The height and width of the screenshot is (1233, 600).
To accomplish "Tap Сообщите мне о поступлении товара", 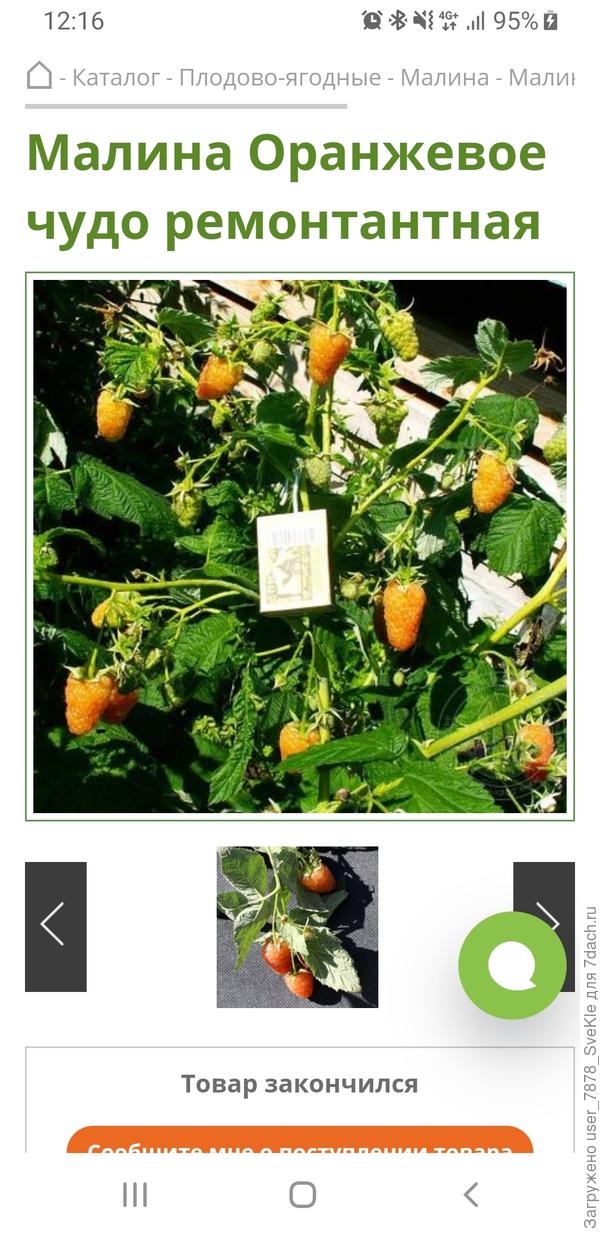I will (x=299, y=1143).
